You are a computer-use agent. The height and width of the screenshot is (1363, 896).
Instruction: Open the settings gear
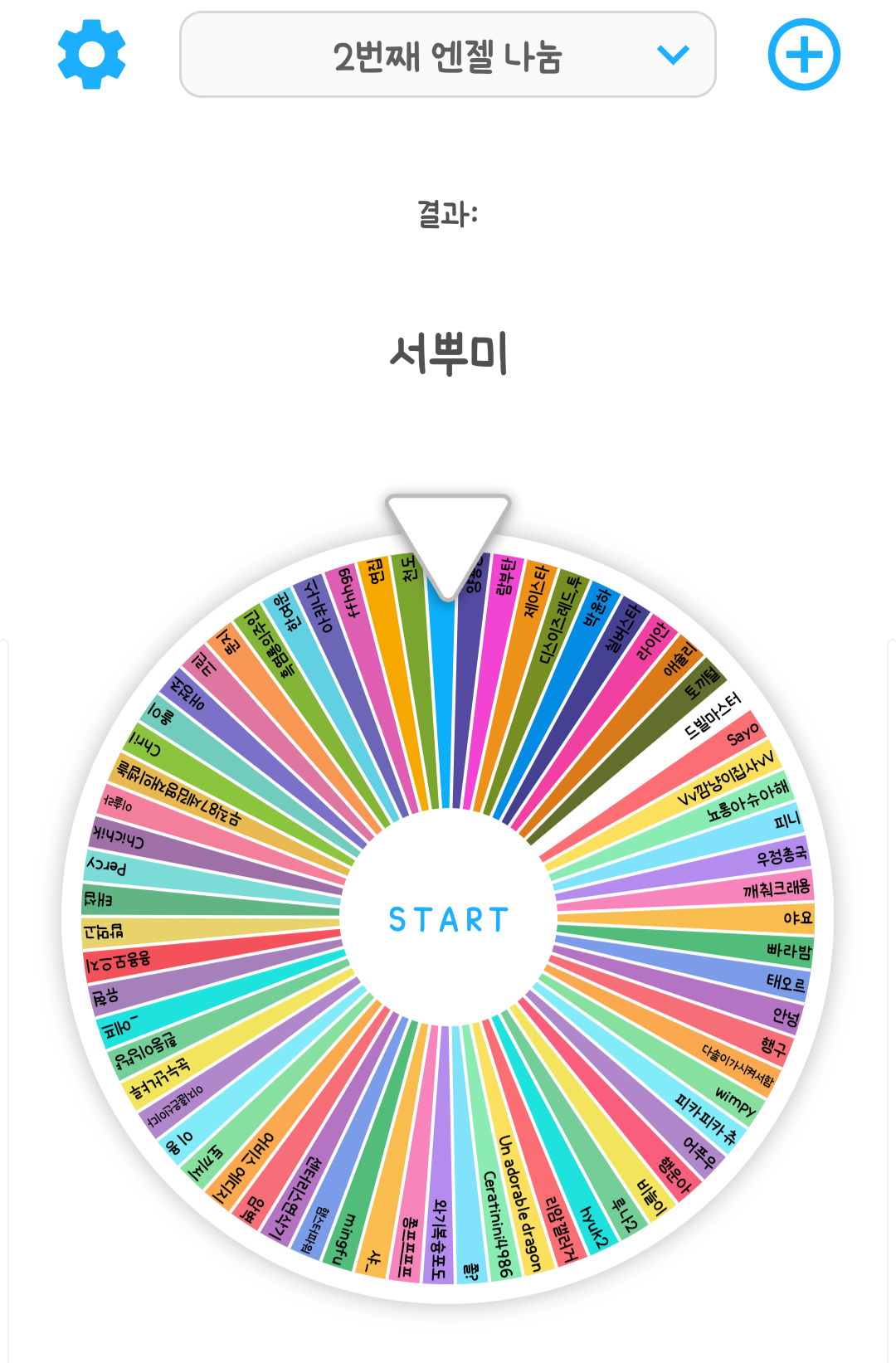[91, 55]
